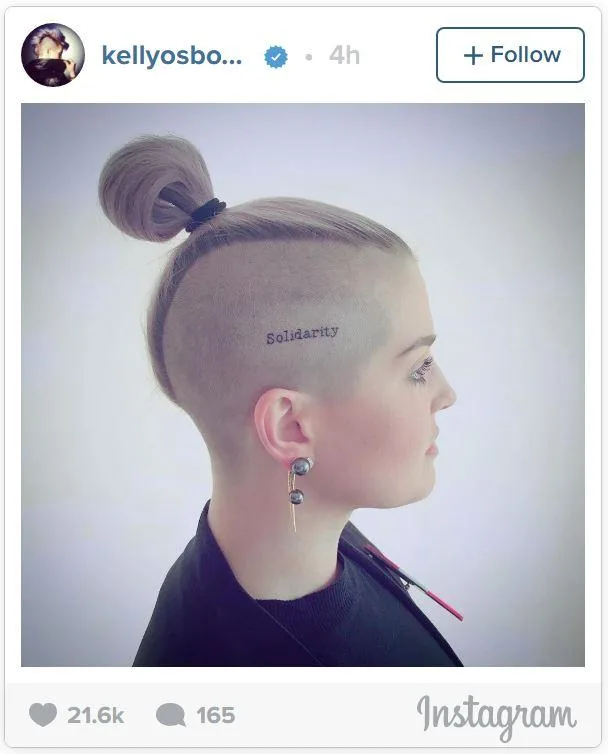608x754 pixels.
Task: Tap the heart icon with 21.6k likes
Action: (x=43, y=715)
